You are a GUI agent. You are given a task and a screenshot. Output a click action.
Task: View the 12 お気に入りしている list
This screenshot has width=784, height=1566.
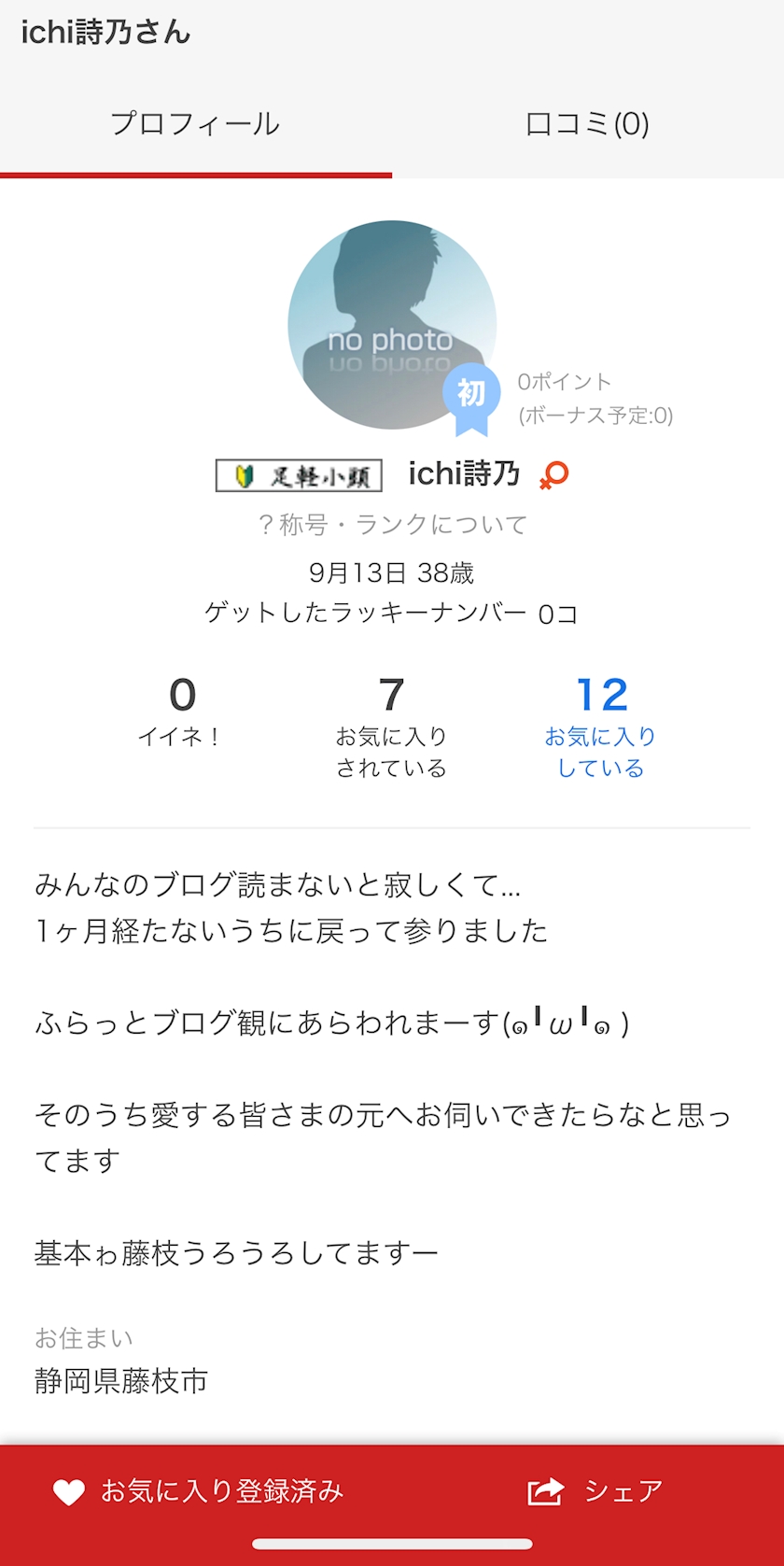click(x=601, y=726)
